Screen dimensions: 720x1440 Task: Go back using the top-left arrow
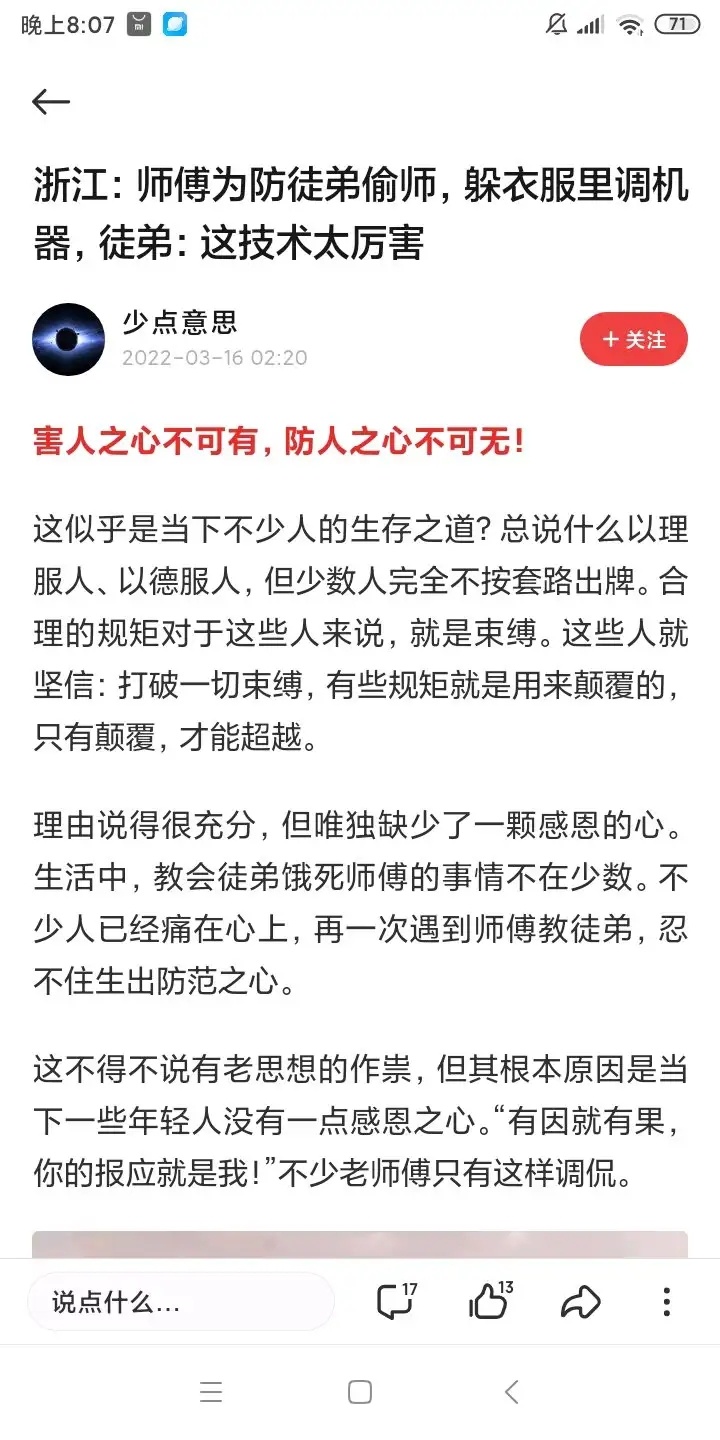click(x=50, y=102)
